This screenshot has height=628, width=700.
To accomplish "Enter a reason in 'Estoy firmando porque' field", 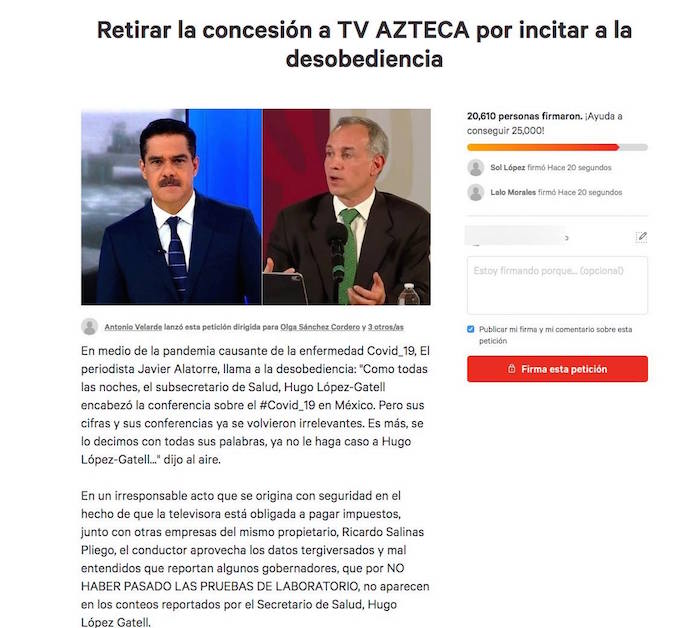I will [x=557, y=285].
